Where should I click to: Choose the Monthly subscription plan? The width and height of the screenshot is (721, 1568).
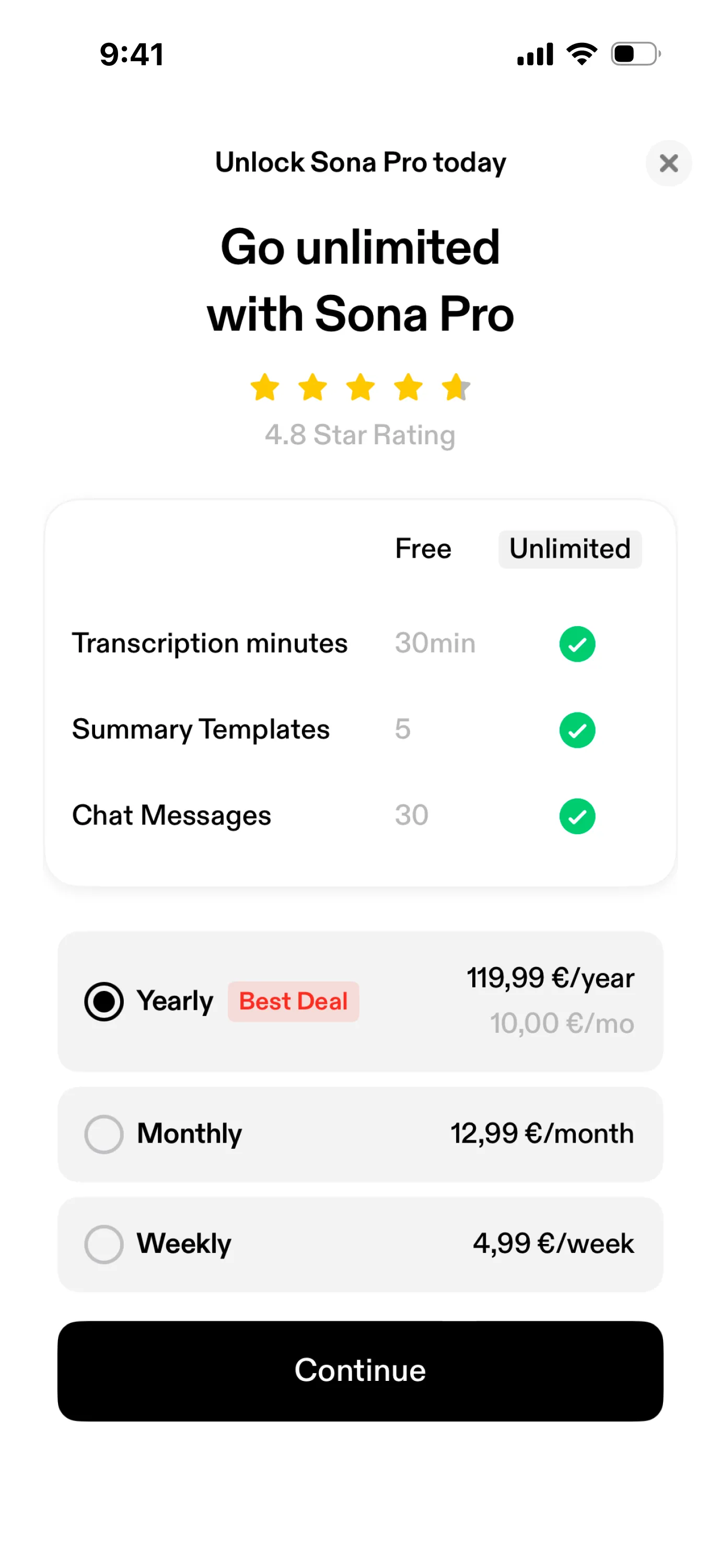coord(104,1134)
